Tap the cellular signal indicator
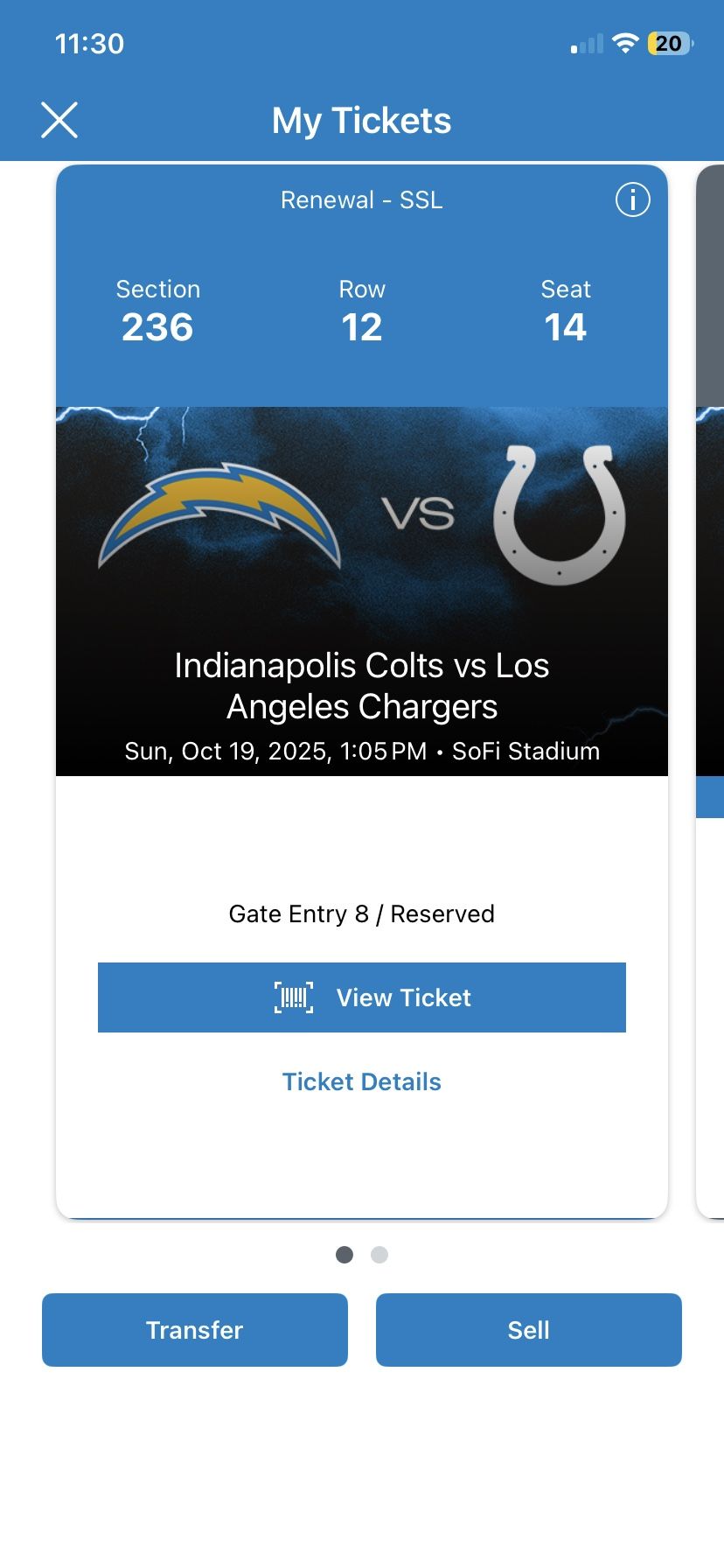This screenshot has height=1568, width=724. coord(584,42)
